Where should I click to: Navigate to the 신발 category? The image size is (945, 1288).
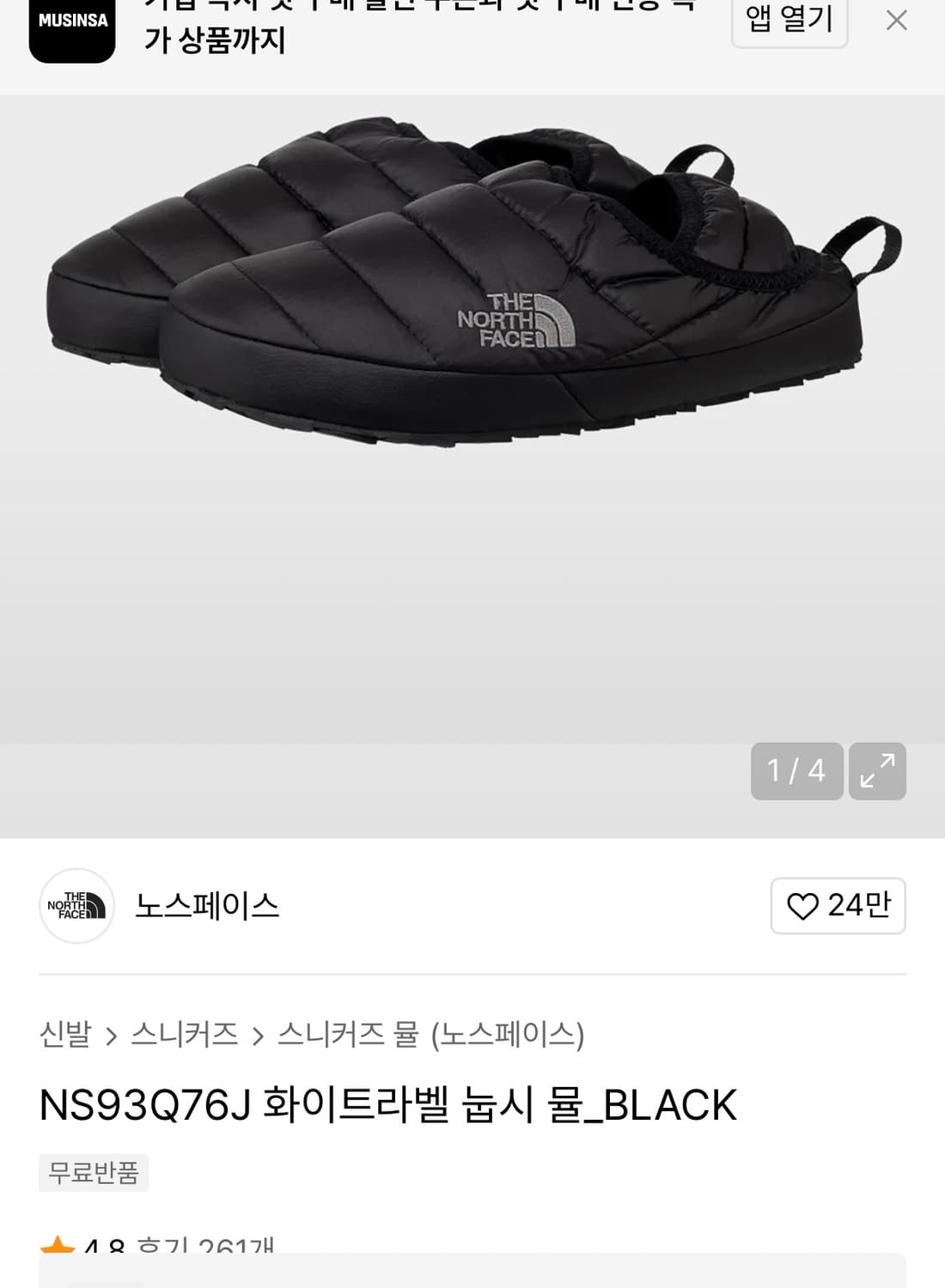tap(64, 1036)
